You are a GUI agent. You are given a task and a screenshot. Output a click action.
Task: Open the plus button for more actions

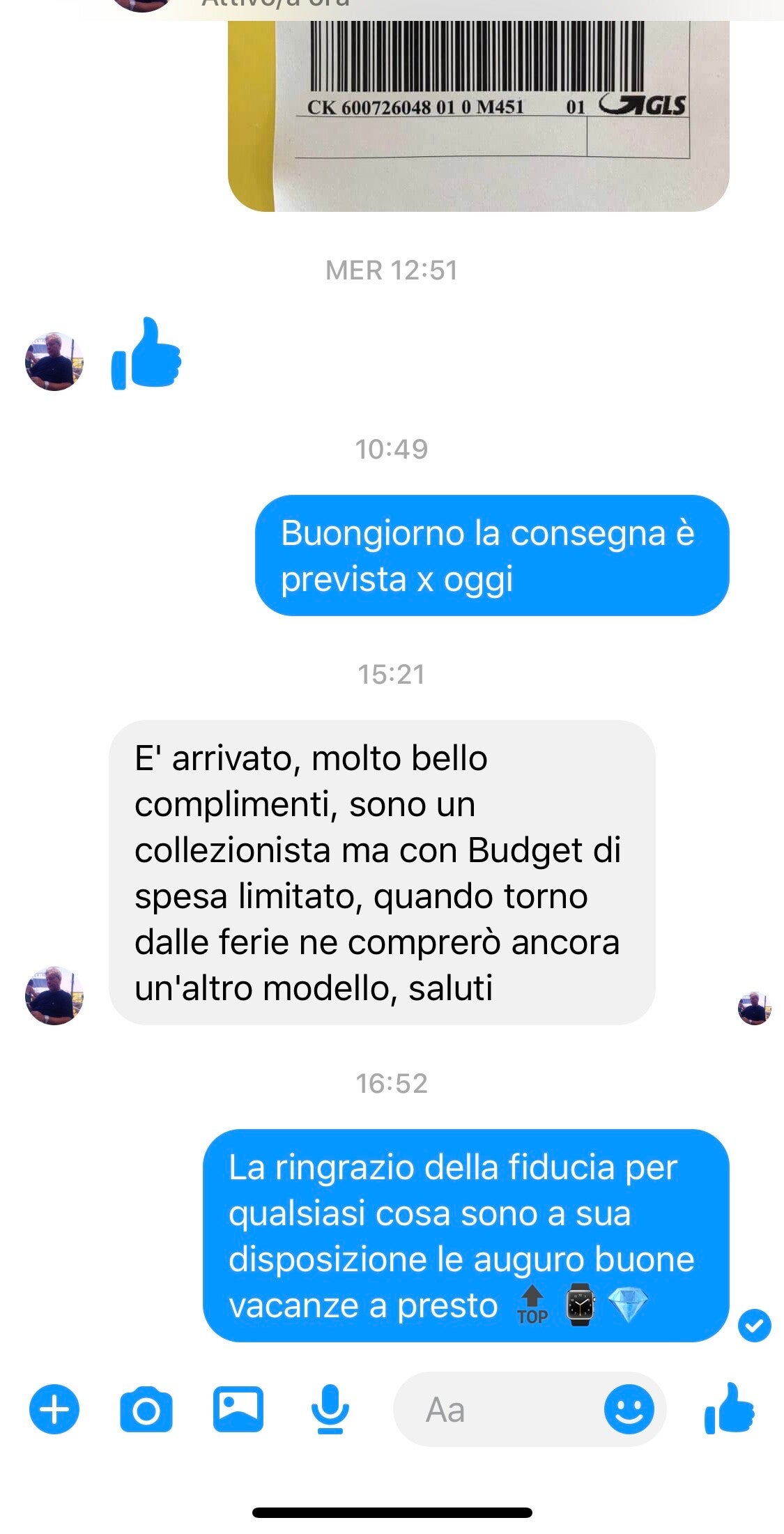point(54,1409)
